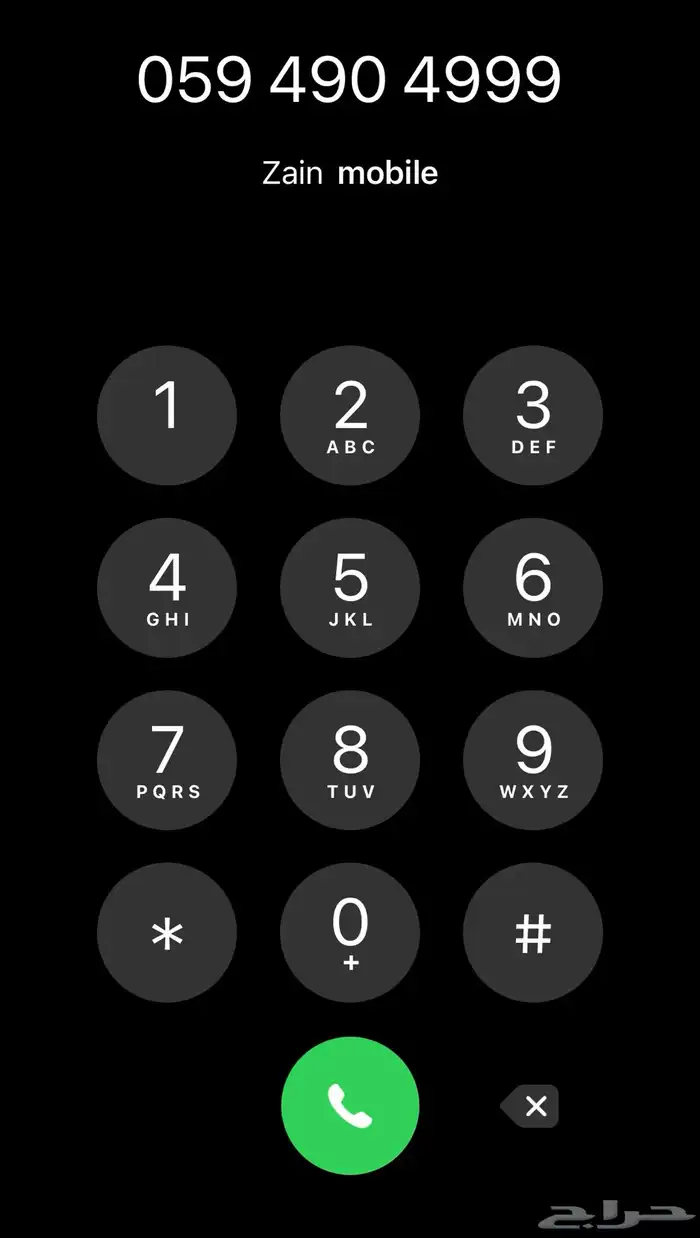Image resolution: width=700 pixels, height=1238 pixels.
Task: Tap the 3 DEF key
Action: [x=533, y=415]
